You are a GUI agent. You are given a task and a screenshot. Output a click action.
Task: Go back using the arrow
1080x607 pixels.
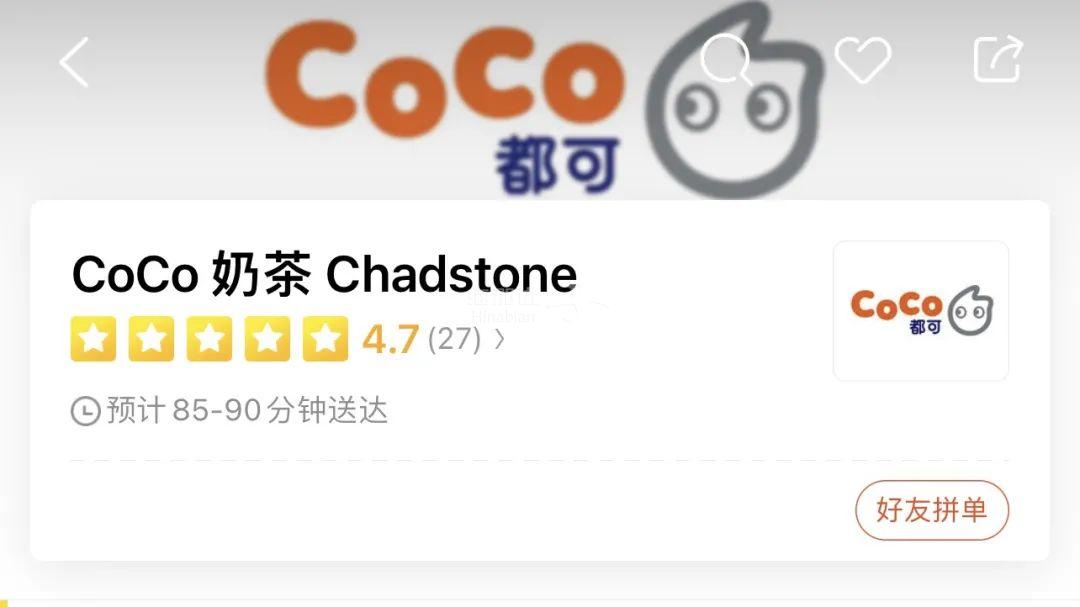75,62
